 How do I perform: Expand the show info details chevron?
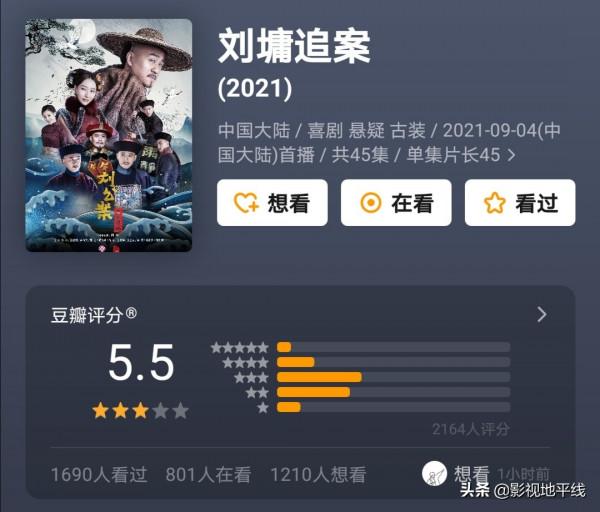512,155
